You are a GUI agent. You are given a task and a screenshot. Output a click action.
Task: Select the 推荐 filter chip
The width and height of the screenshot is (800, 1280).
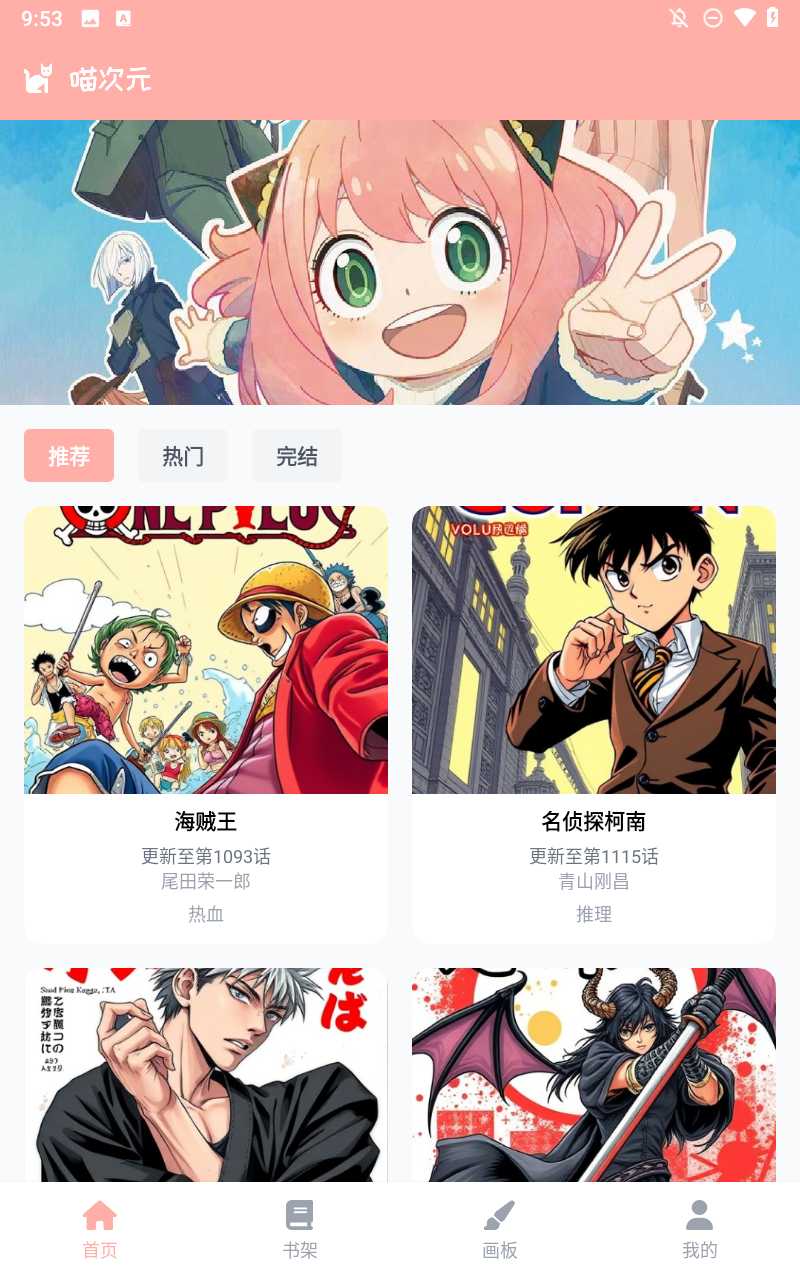pos(69,456)
